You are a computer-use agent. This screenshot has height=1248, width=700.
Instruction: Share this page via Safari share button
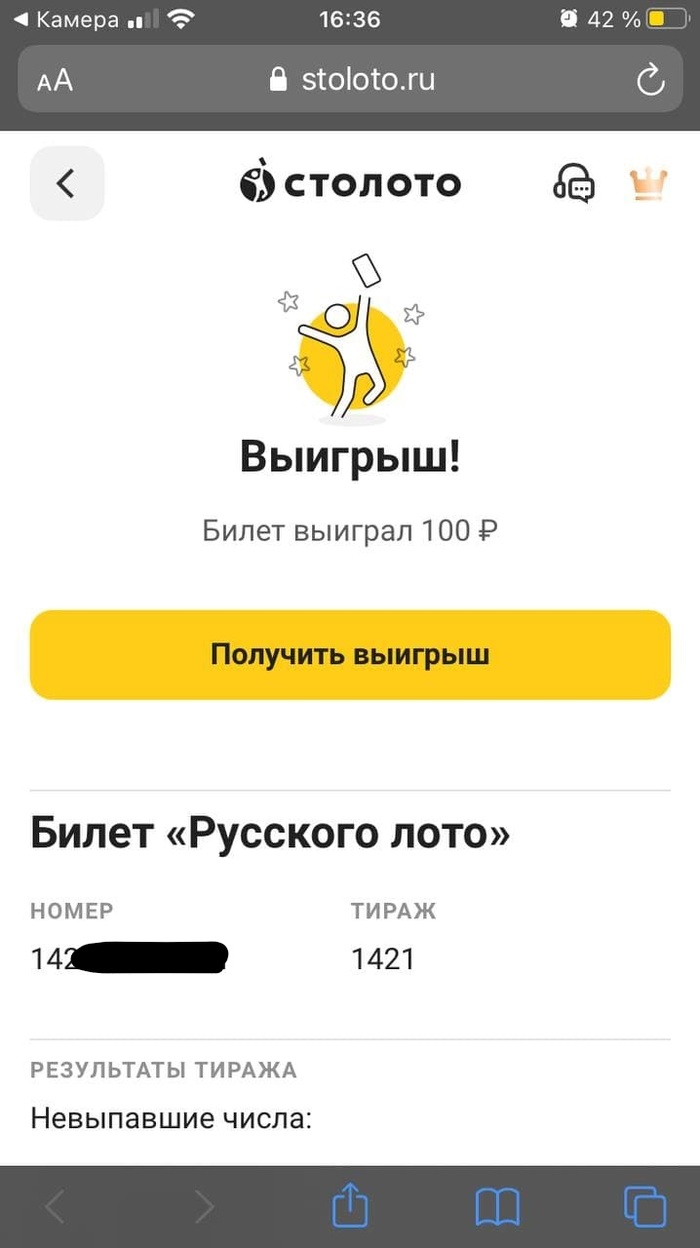[x=349, y=1206]
